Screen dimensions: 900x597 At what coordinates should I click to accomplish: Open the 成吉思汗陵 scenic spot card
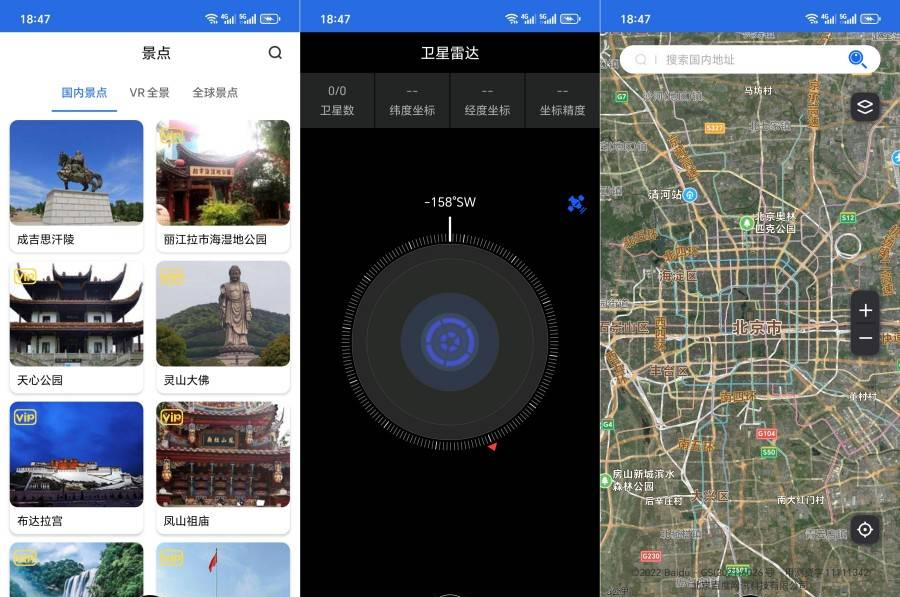(x=76, y=185)
